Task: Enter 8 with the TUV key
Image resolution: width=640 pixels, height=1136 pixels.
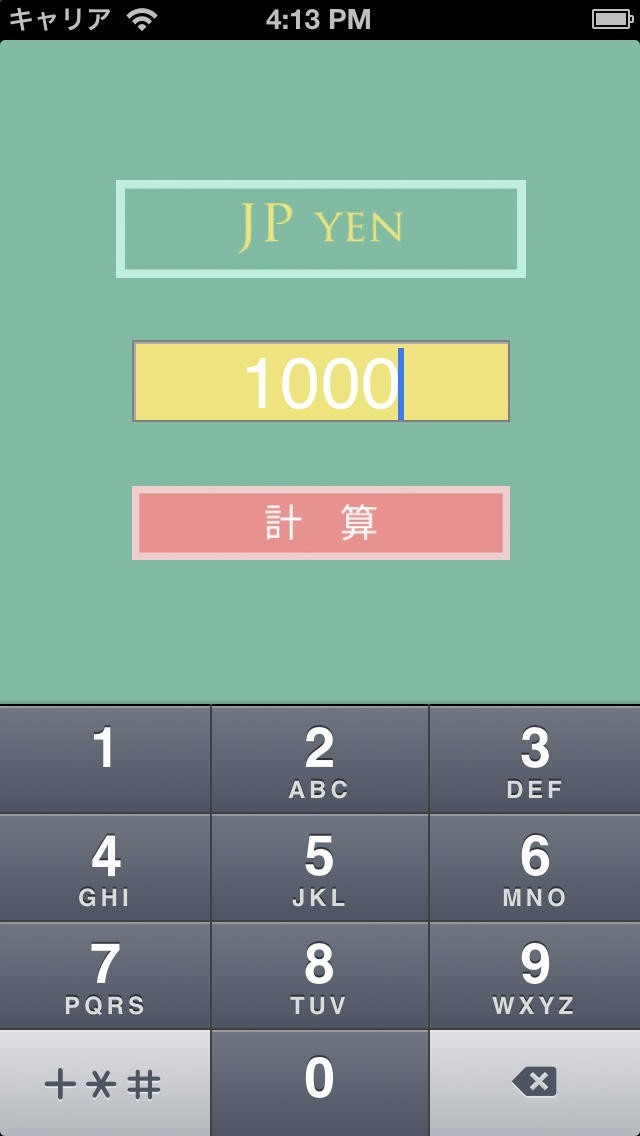Action: click(x=319, y=975)
